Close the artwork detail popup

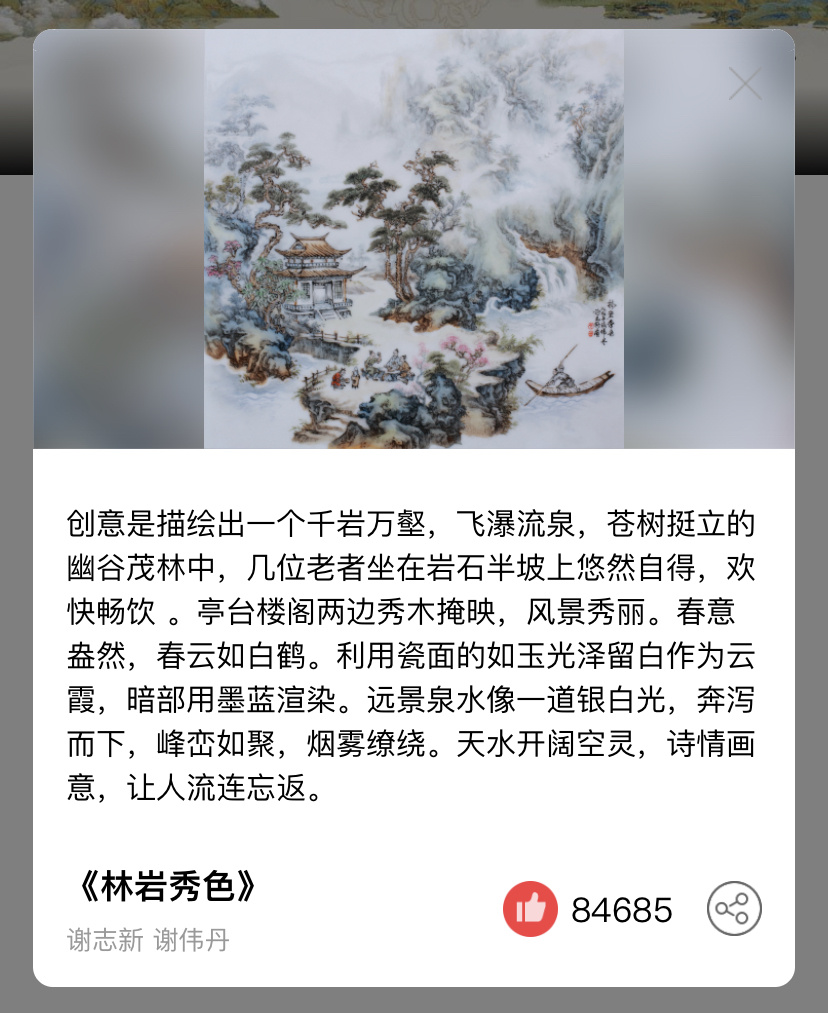pyautogui.click(x=745, y=85)
